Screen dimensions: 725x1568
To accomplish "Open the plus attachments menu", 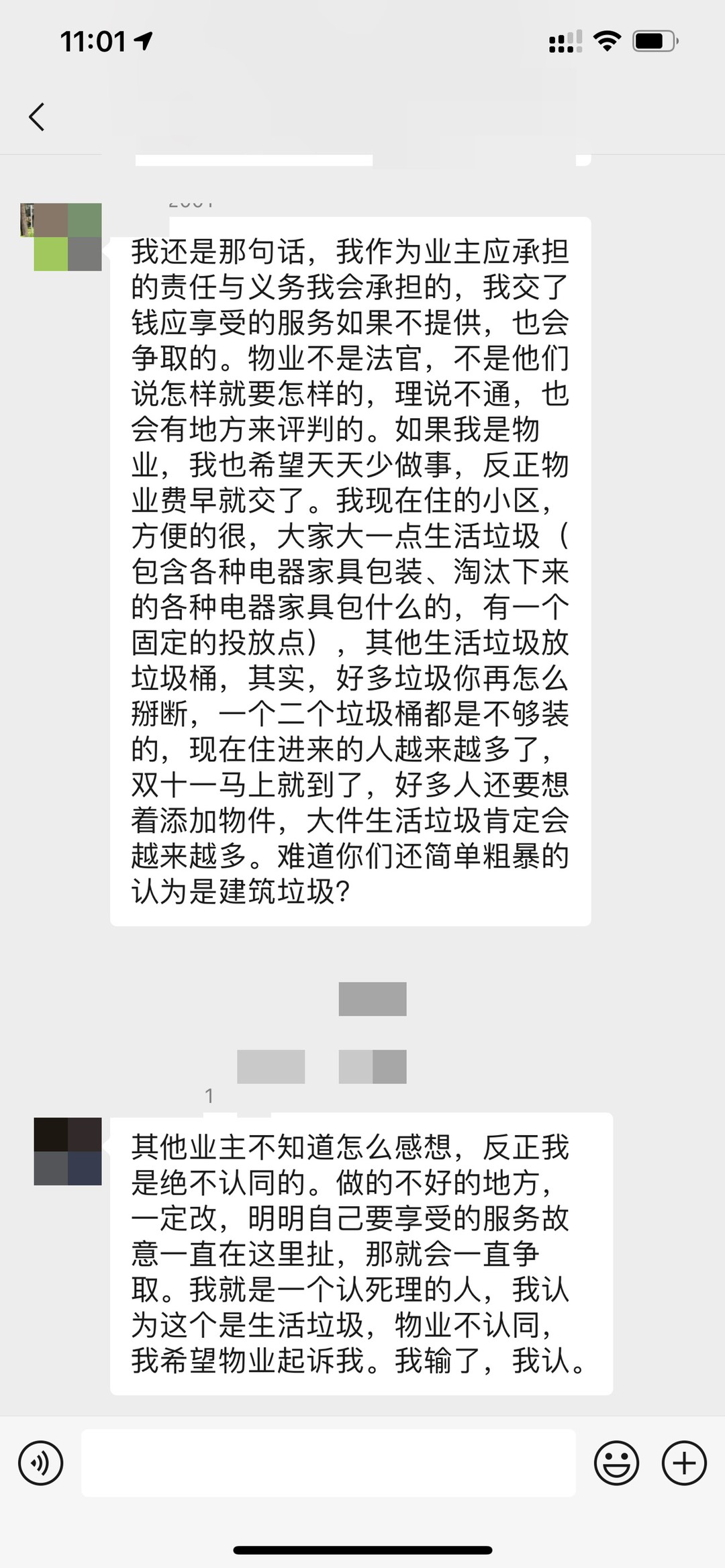I will [684, 1463].
